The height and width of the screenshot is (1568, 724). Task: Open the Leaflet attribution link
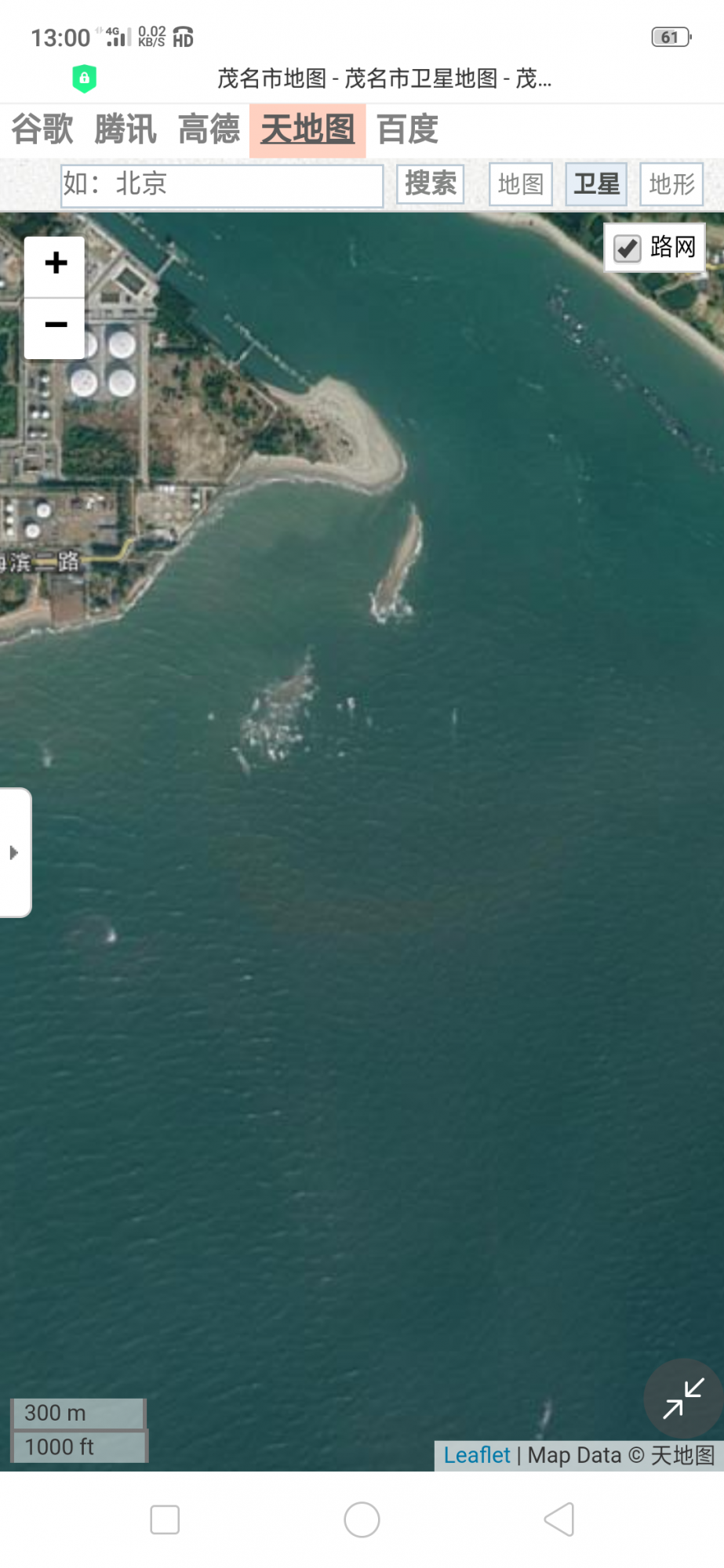point(476,1455)
